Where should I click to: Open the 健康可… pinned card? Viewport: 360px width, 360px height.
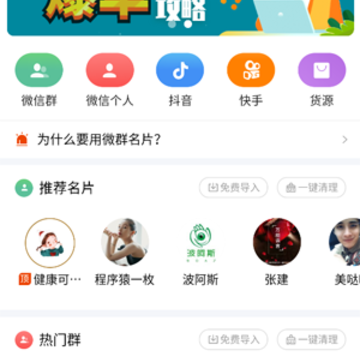click(x=50, y=252)
